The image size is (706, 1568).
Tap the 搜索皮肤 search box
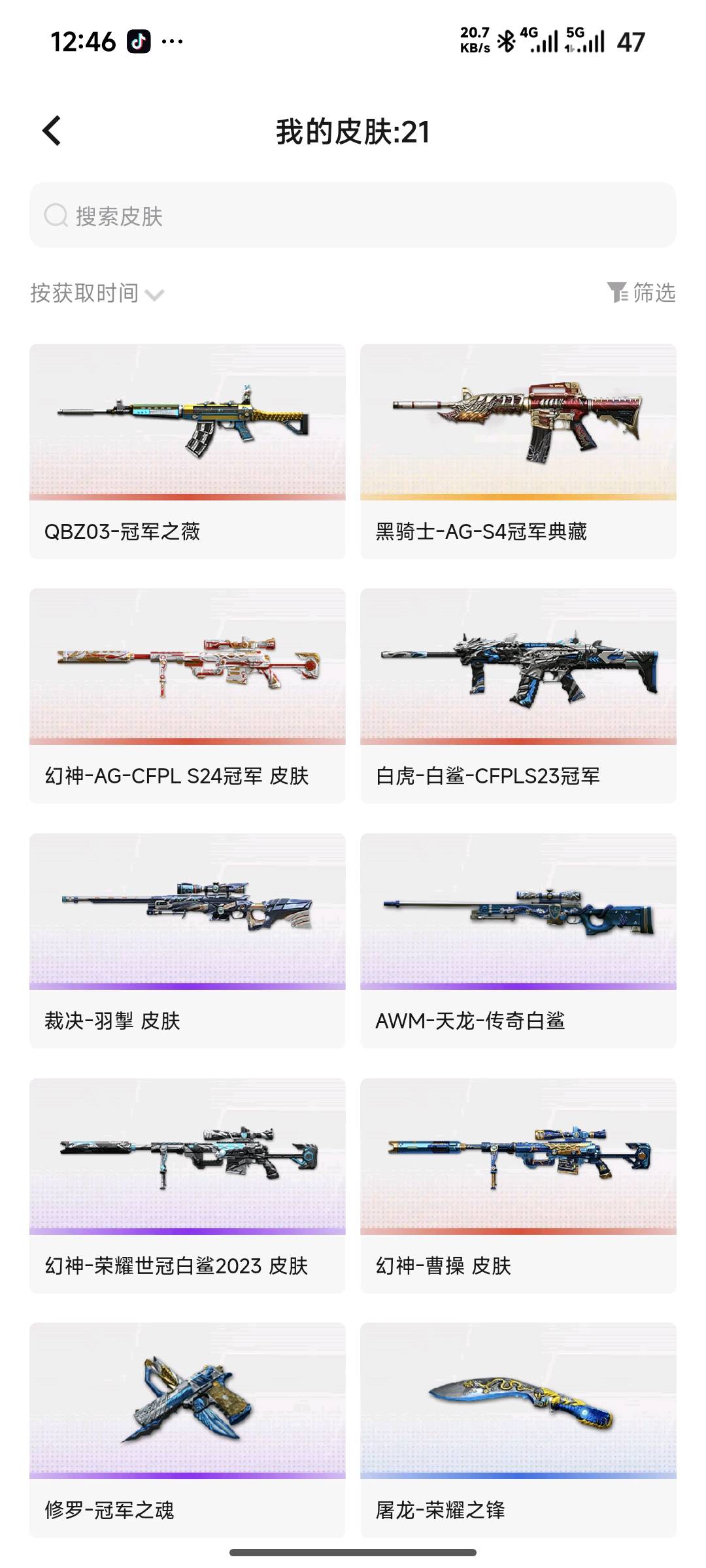click(353, 215)
